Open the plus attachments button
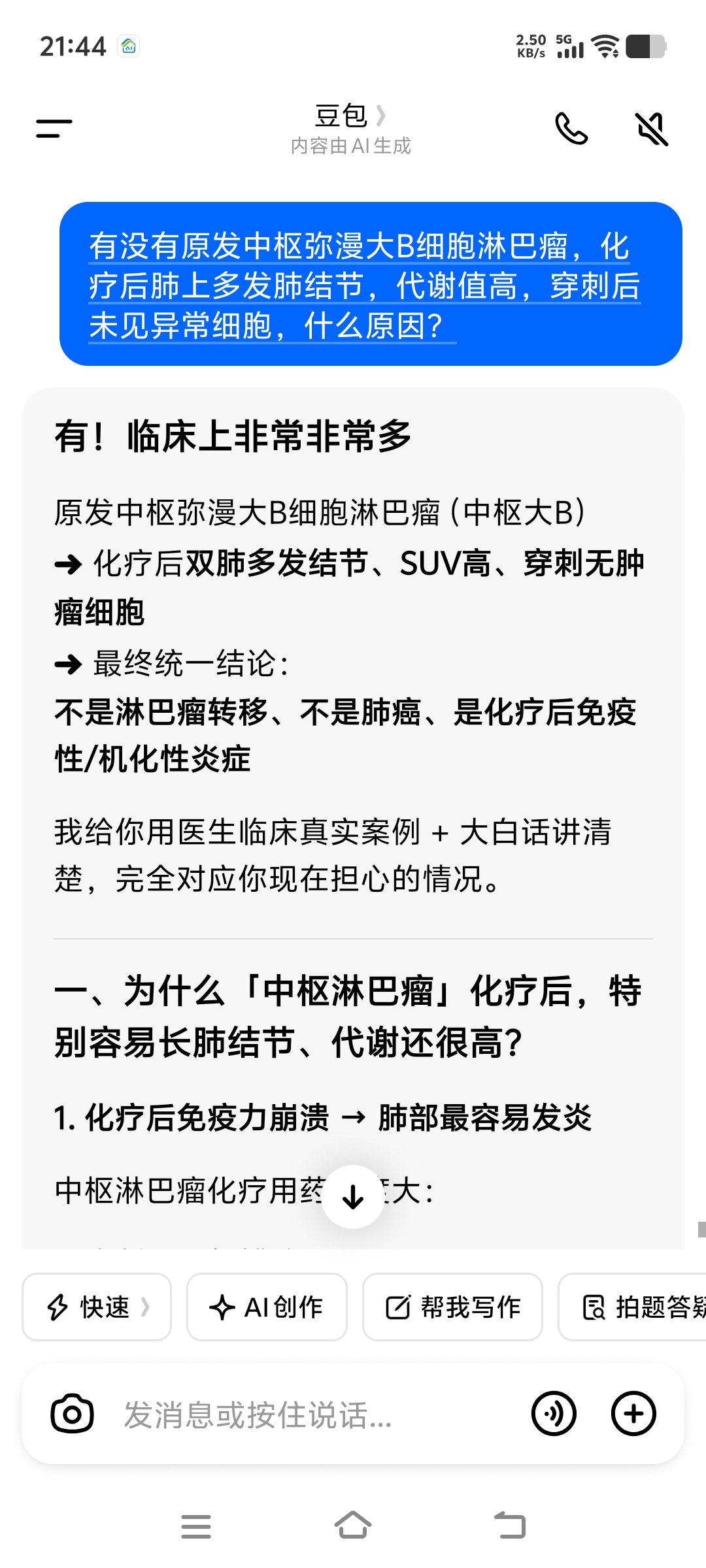Screen dimensions: 706x1568 pyautogui.click(x=633, y=1414)
